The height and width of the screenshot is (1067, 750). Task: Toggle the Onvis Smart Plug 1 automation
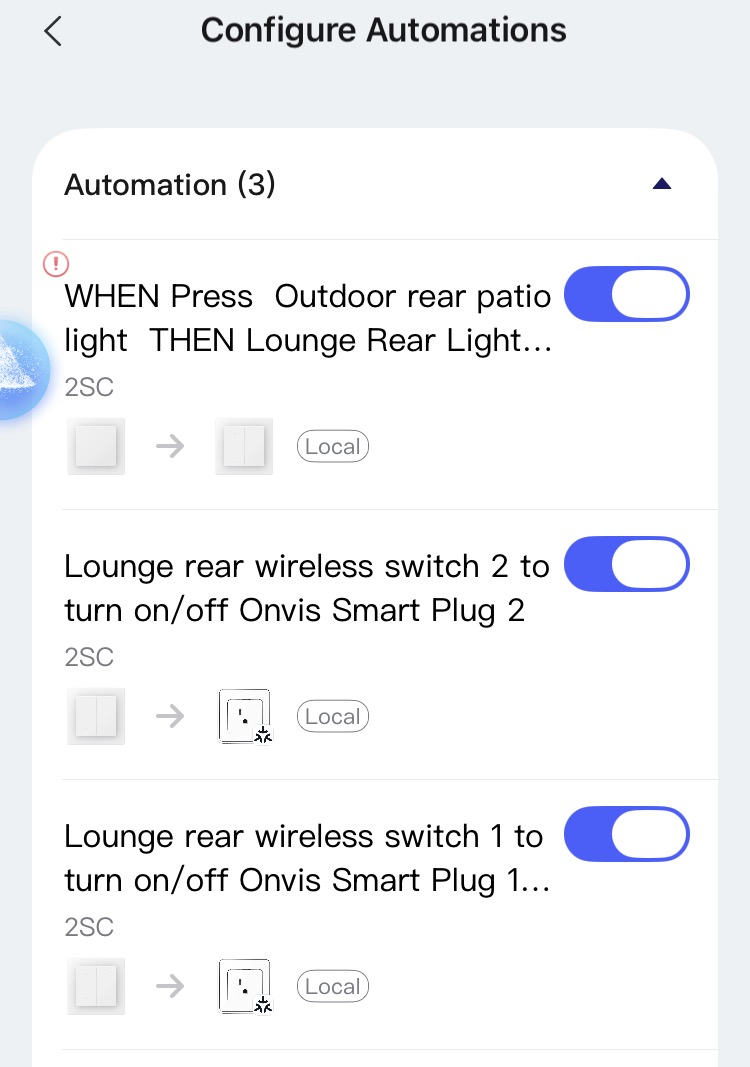(627, 835)
